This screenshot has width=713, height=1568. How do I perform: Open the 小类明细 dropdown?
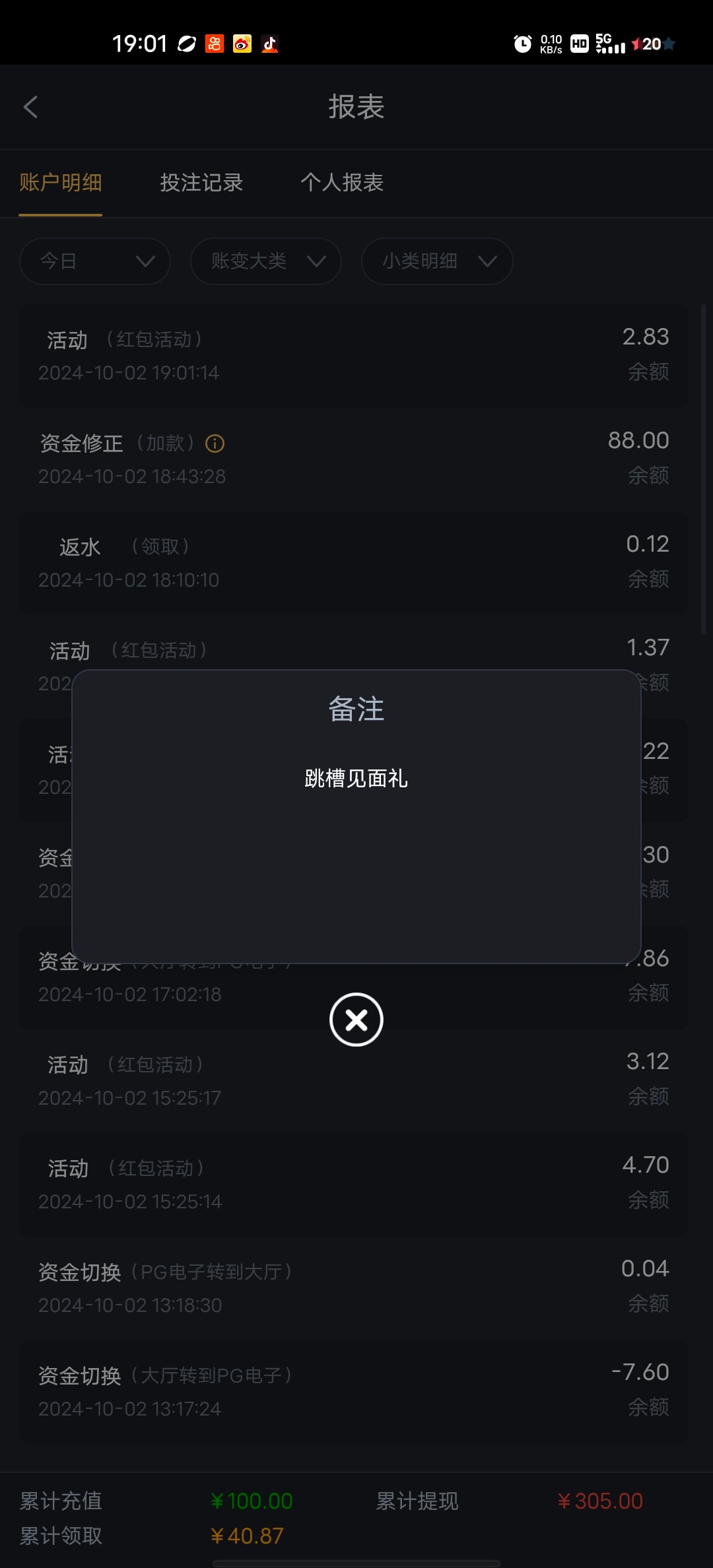437,261
